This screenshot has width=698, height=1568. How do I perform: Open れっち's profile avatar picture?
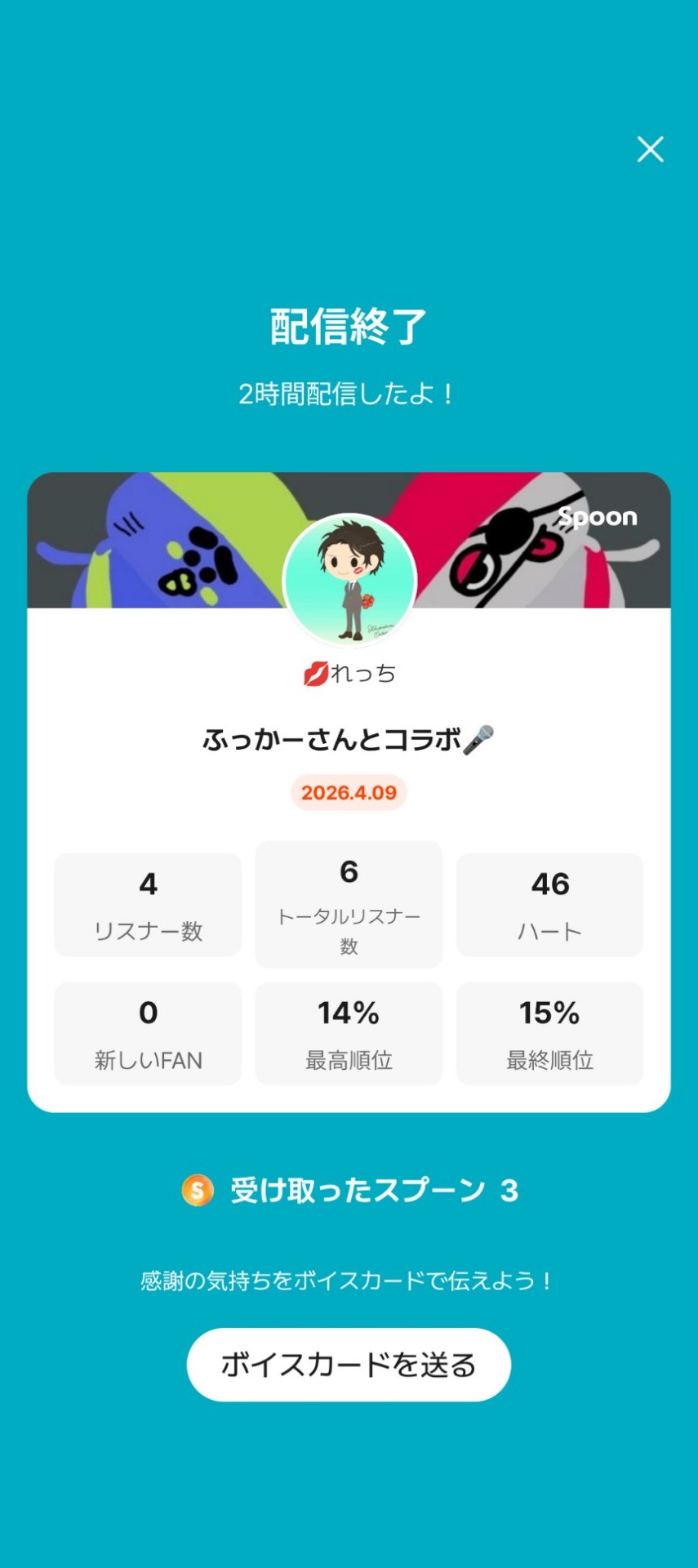(x=349, y=580)
